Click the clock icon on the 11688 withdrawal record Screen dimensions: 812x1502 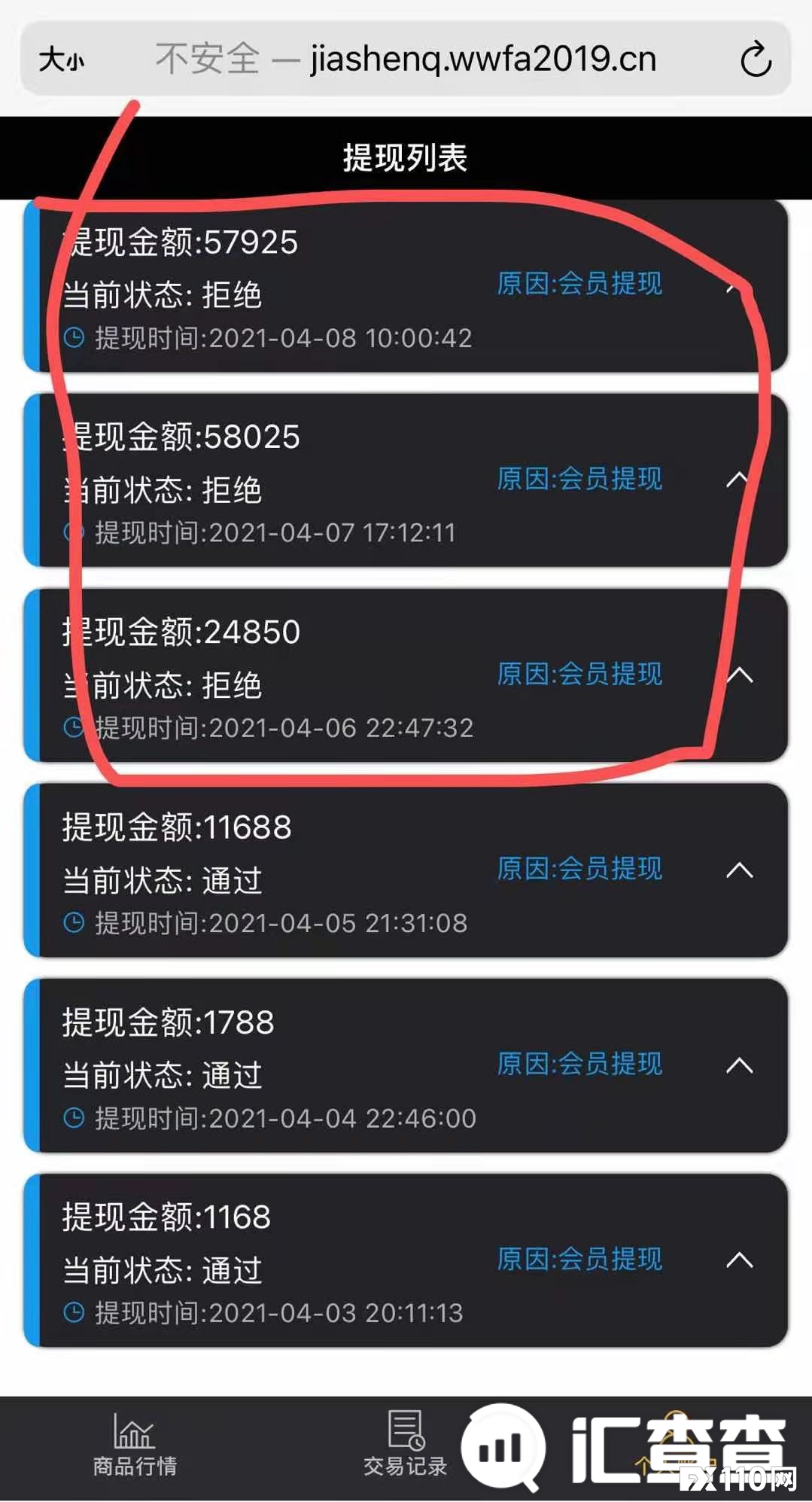coord(73,922)
